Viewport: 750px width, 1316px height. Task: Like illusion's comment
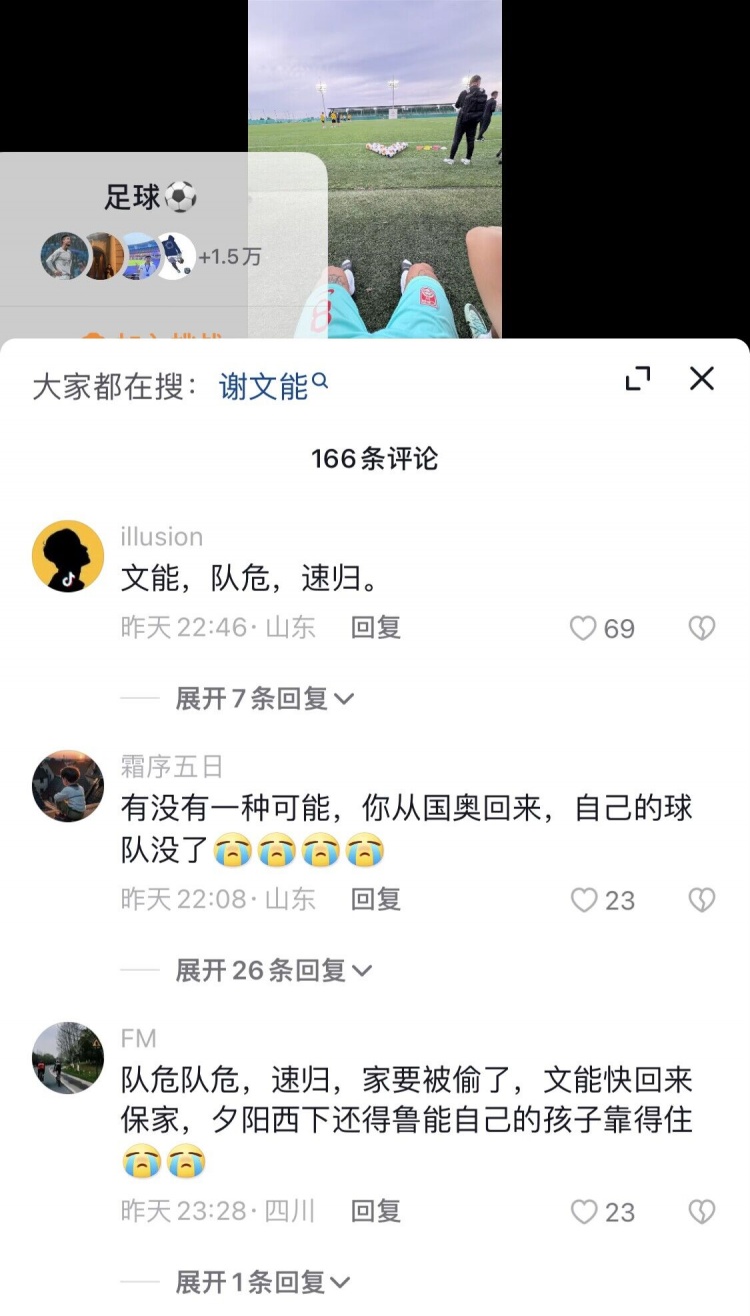click(584, 628)
